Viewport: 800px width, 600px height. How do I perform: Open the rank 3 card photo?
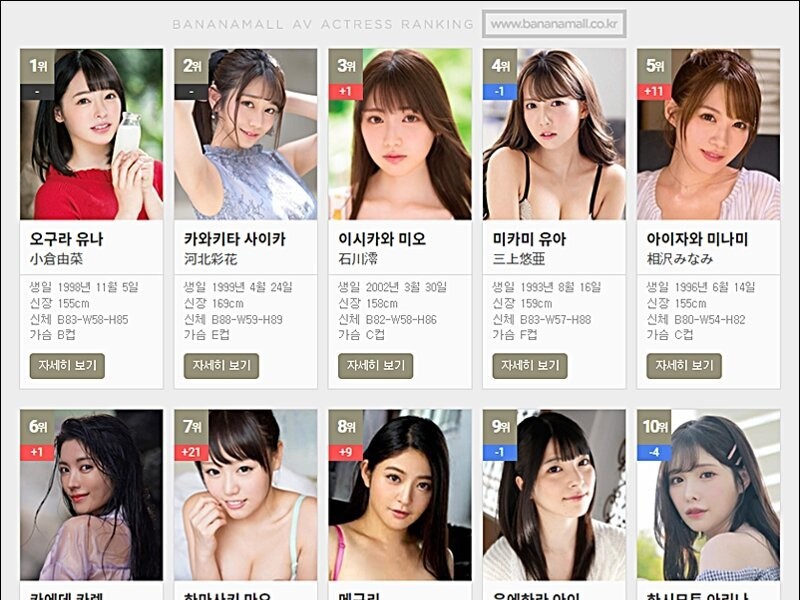pos(399,134)
